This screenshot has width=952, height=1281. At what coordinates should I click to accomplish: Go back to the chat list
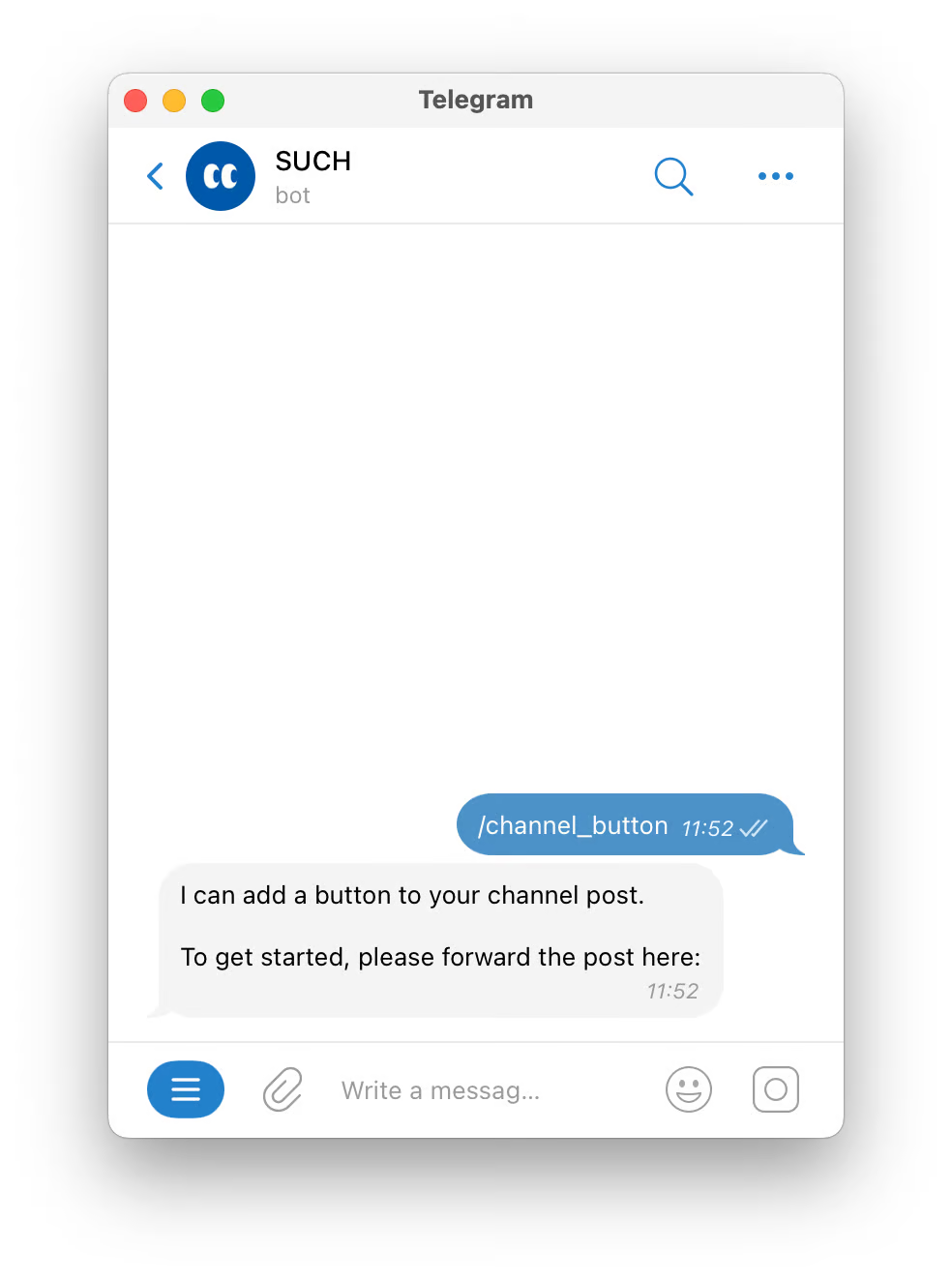pyautogui.click(x=155, y=176)
